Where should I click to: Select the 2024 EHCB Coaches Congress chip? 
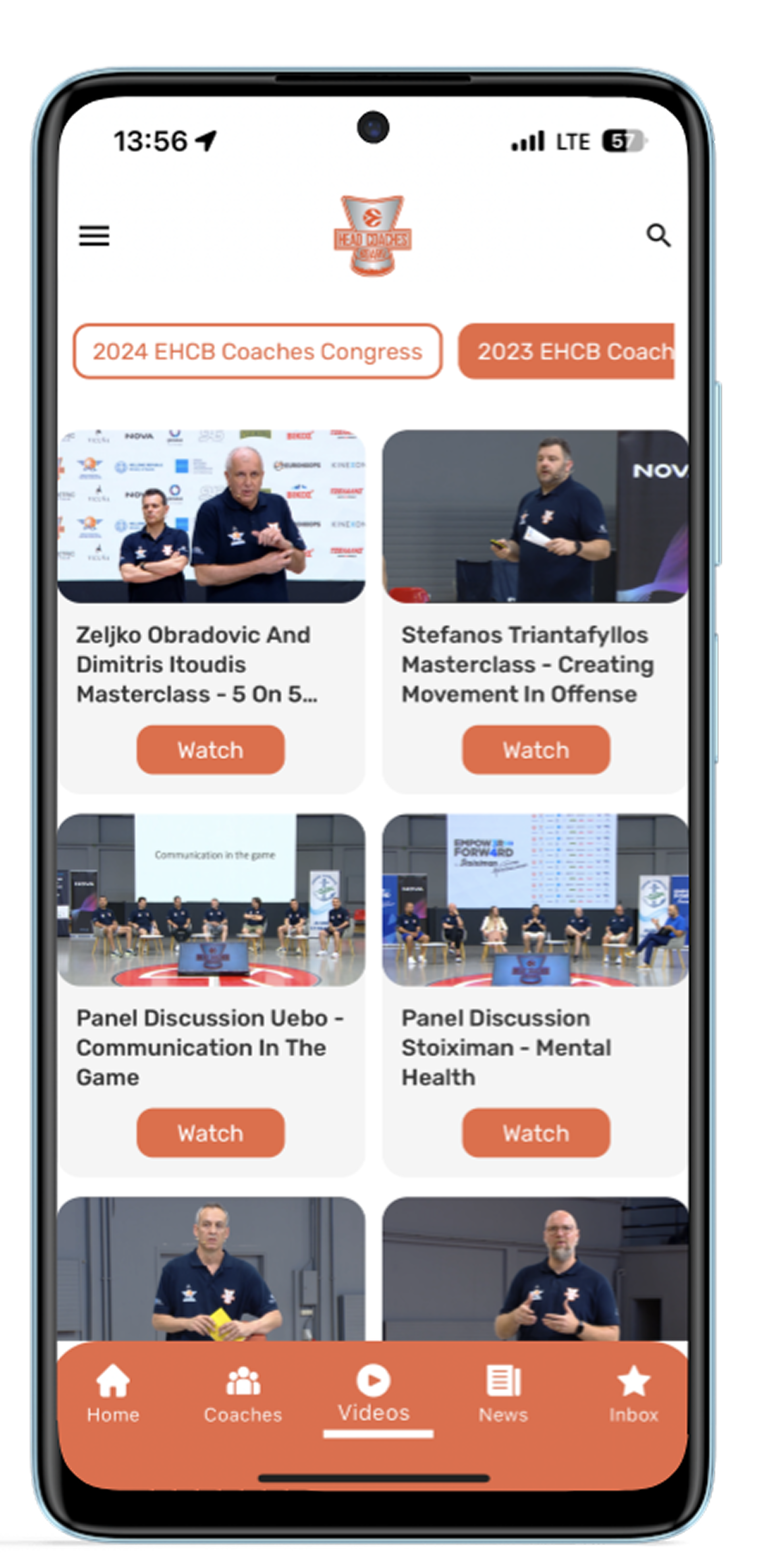click(257, 351)
